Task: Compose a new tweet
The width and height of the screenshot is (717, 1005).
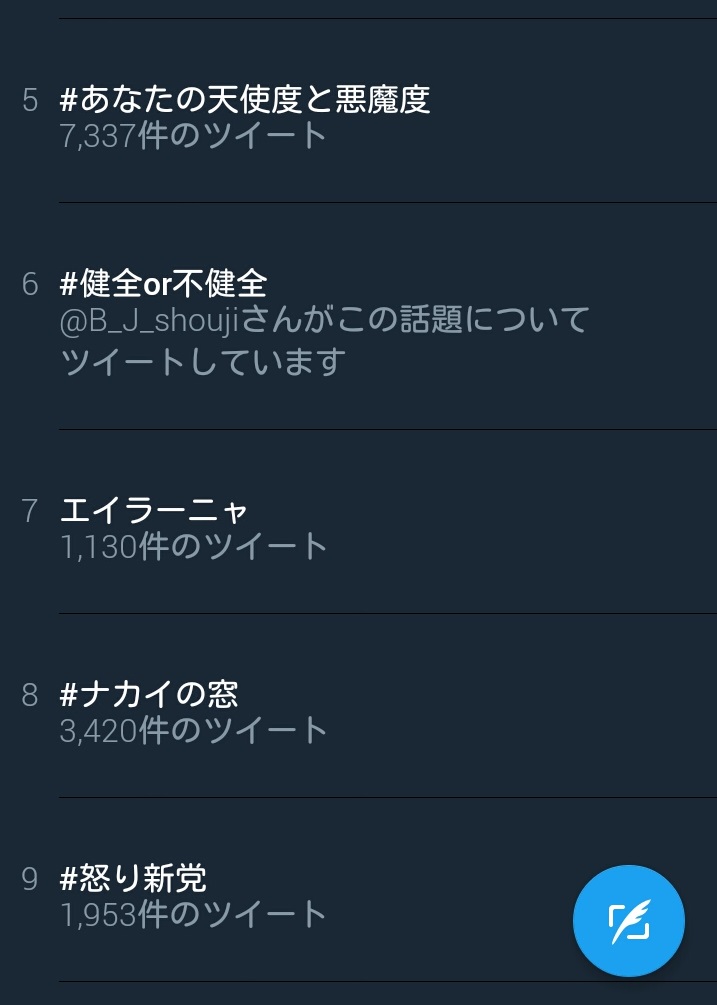Action: [628, 921]
